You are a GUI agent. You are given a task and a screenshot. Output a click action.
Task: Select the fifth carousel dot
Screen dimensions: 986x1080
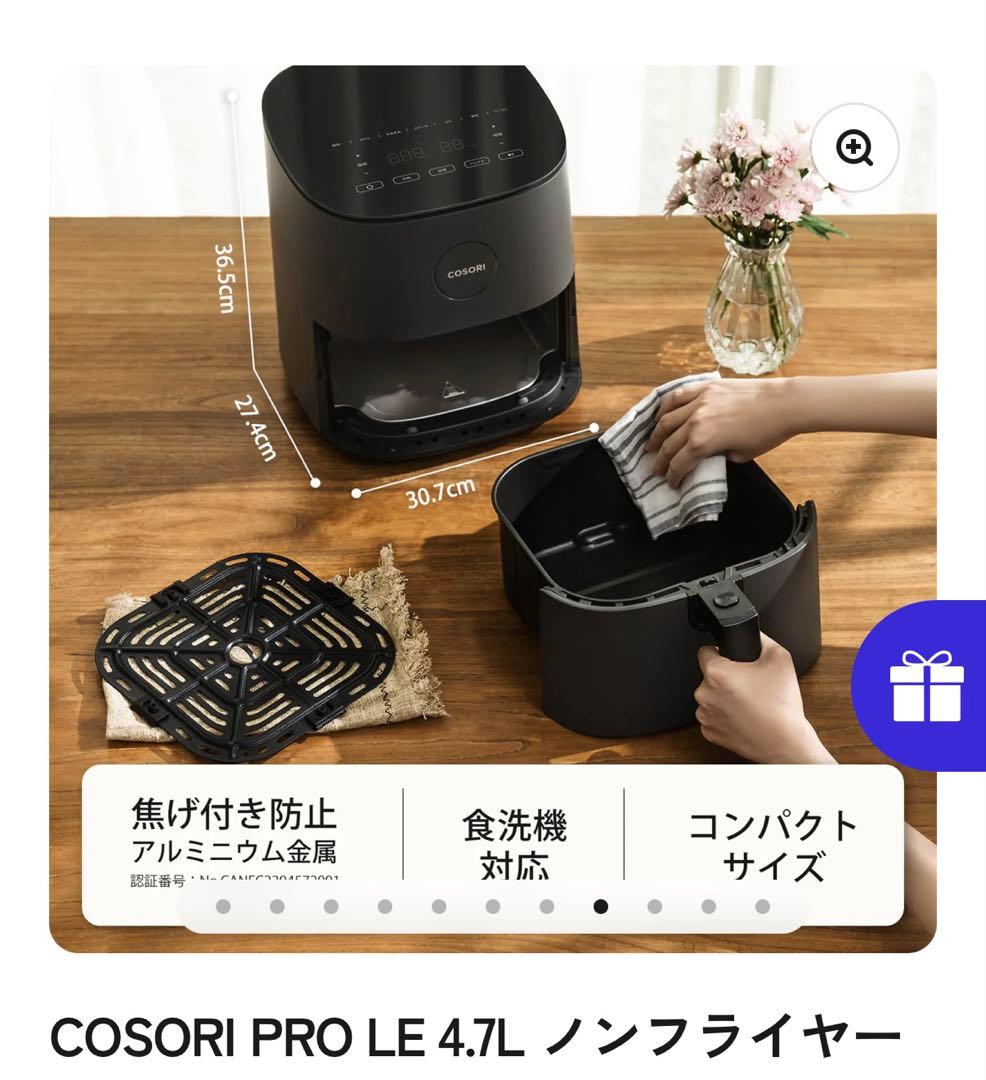pos(439,908)
